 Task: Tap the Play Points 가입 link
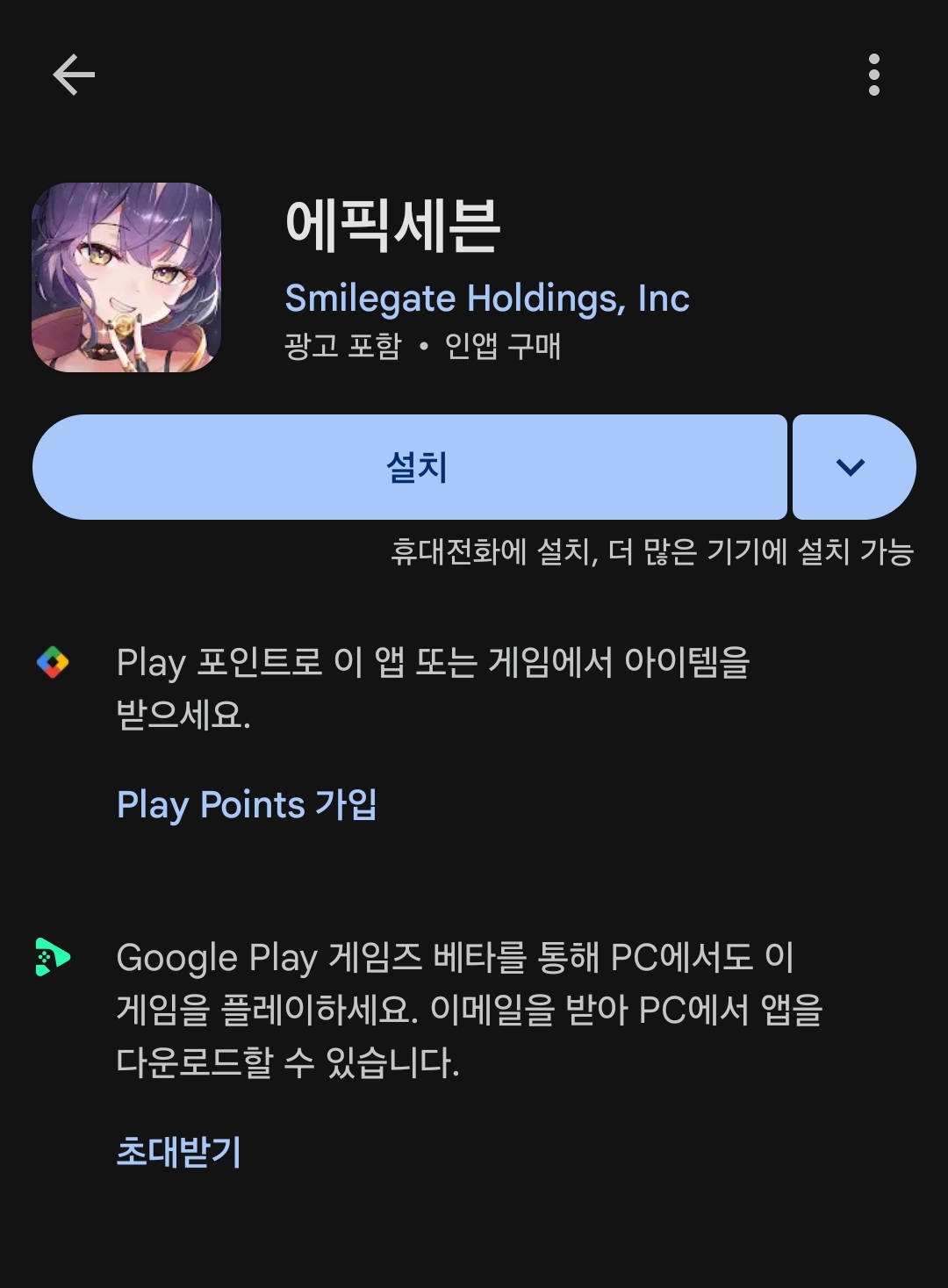tap(247, 804)
